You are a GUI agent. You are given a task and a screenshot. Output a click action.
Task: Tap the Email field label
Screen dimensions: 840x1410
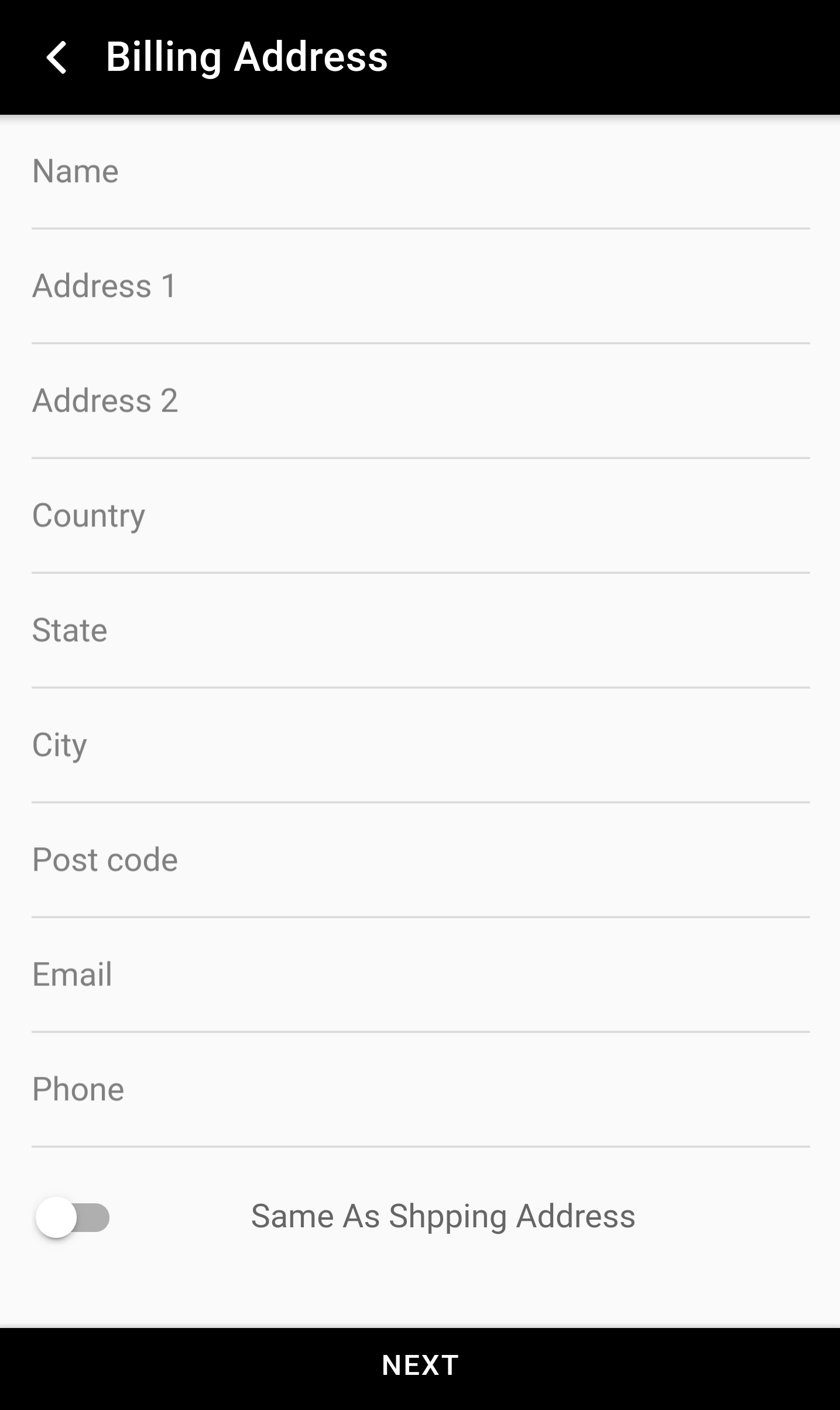(x=72, y=974)
